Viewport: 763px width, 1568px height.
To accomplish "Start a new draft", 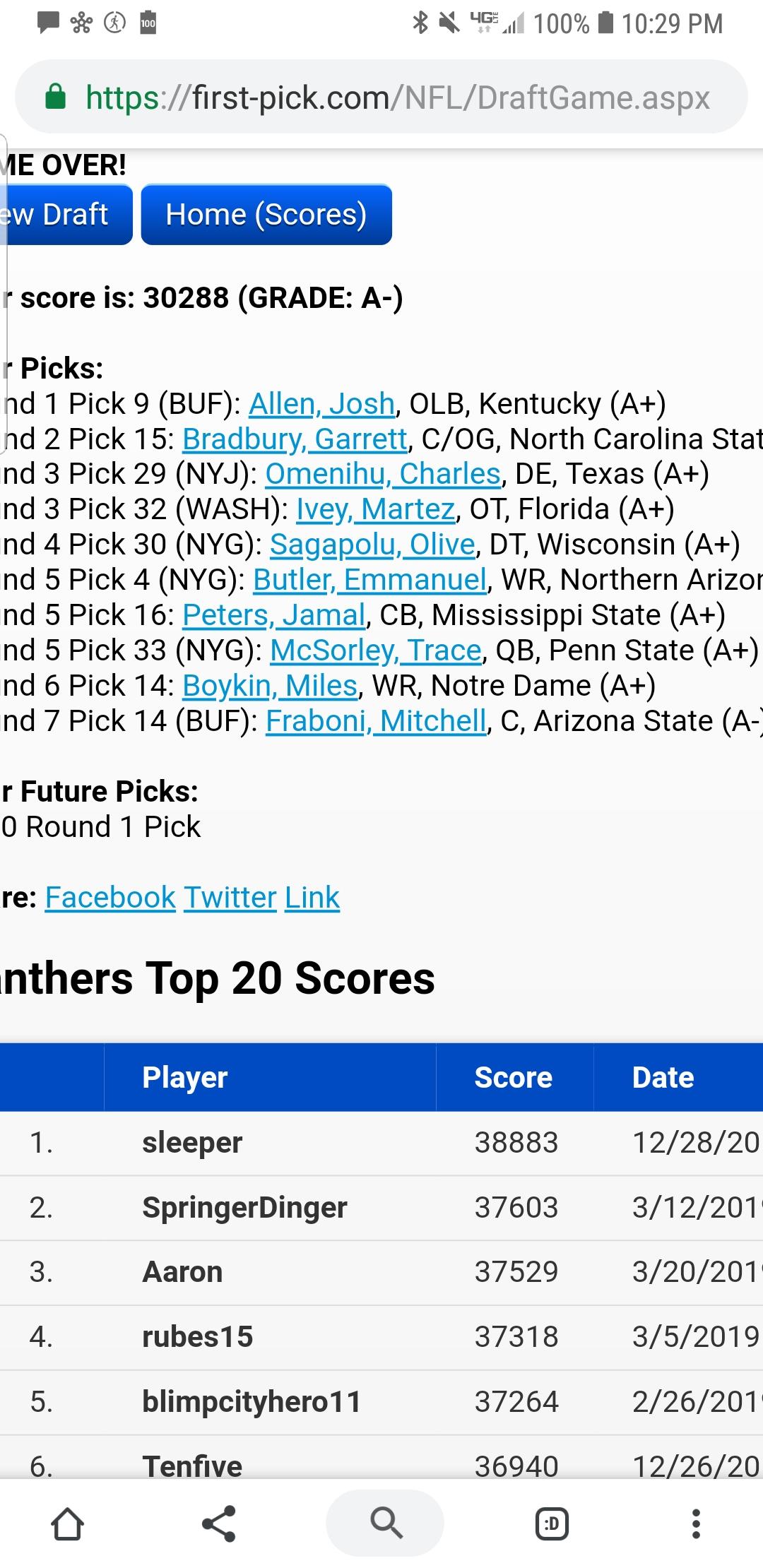I will [x=66, y=215].
